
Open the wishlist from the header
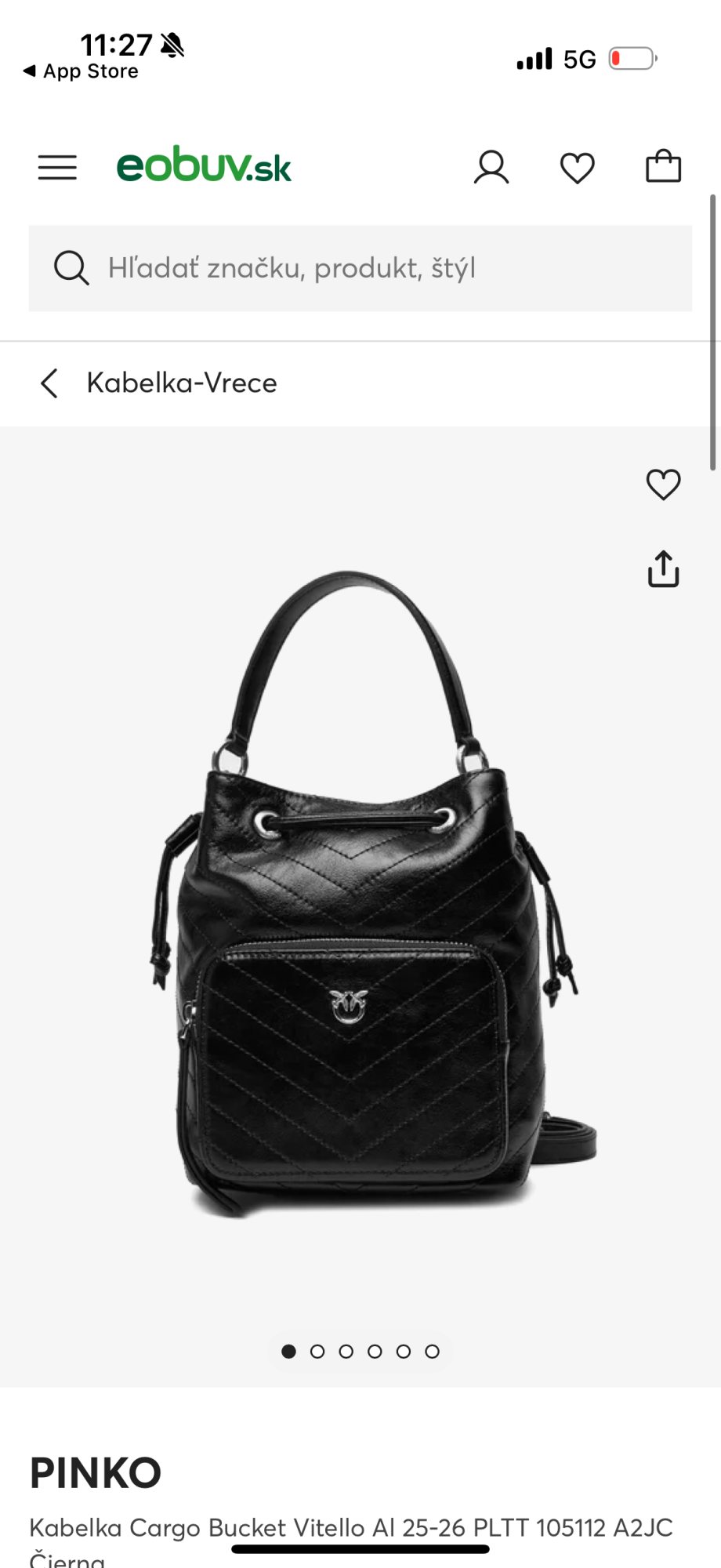point(578,168)
